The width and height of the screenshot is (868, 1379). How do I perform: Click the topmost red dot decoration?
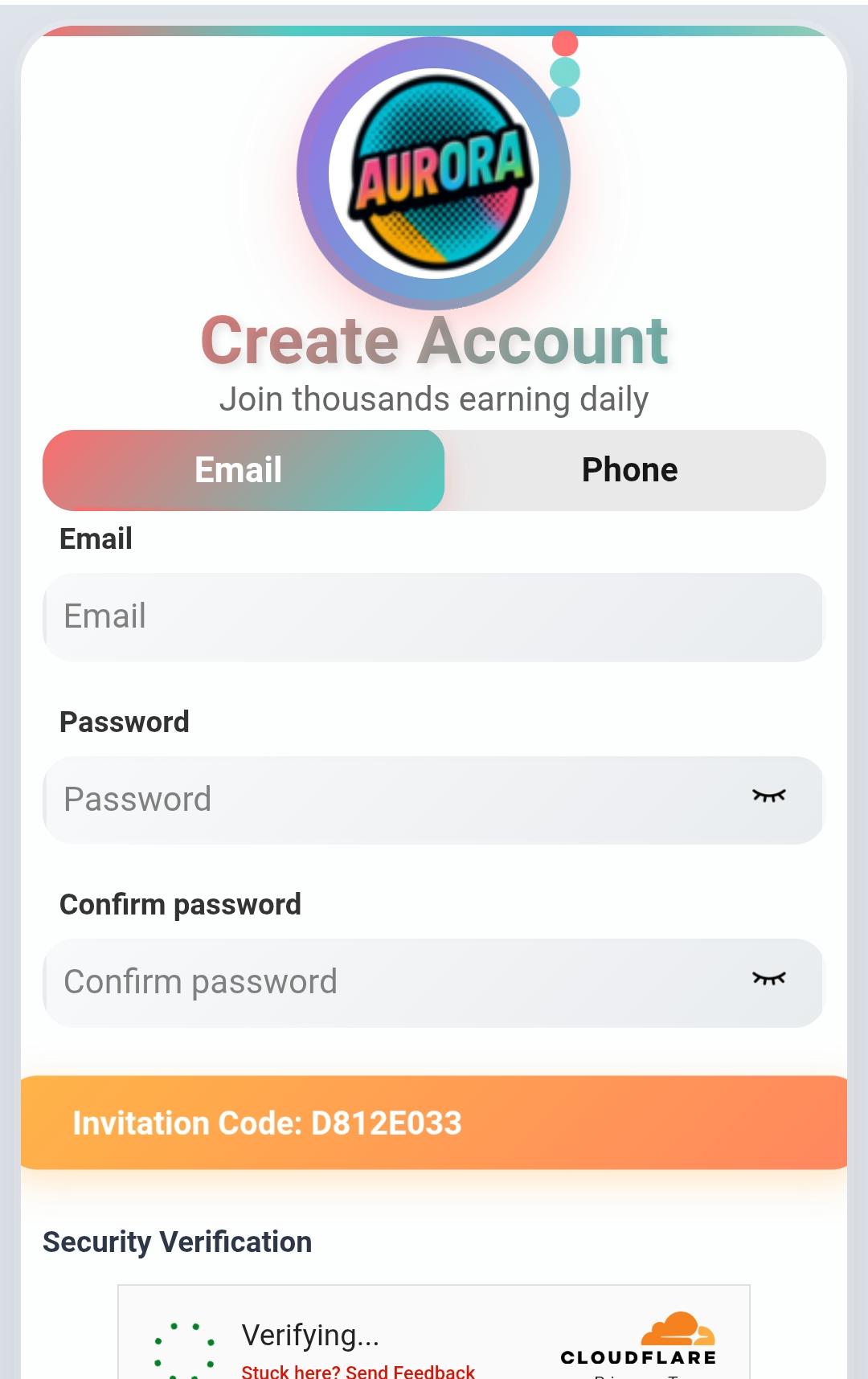(x=564, y=44)
